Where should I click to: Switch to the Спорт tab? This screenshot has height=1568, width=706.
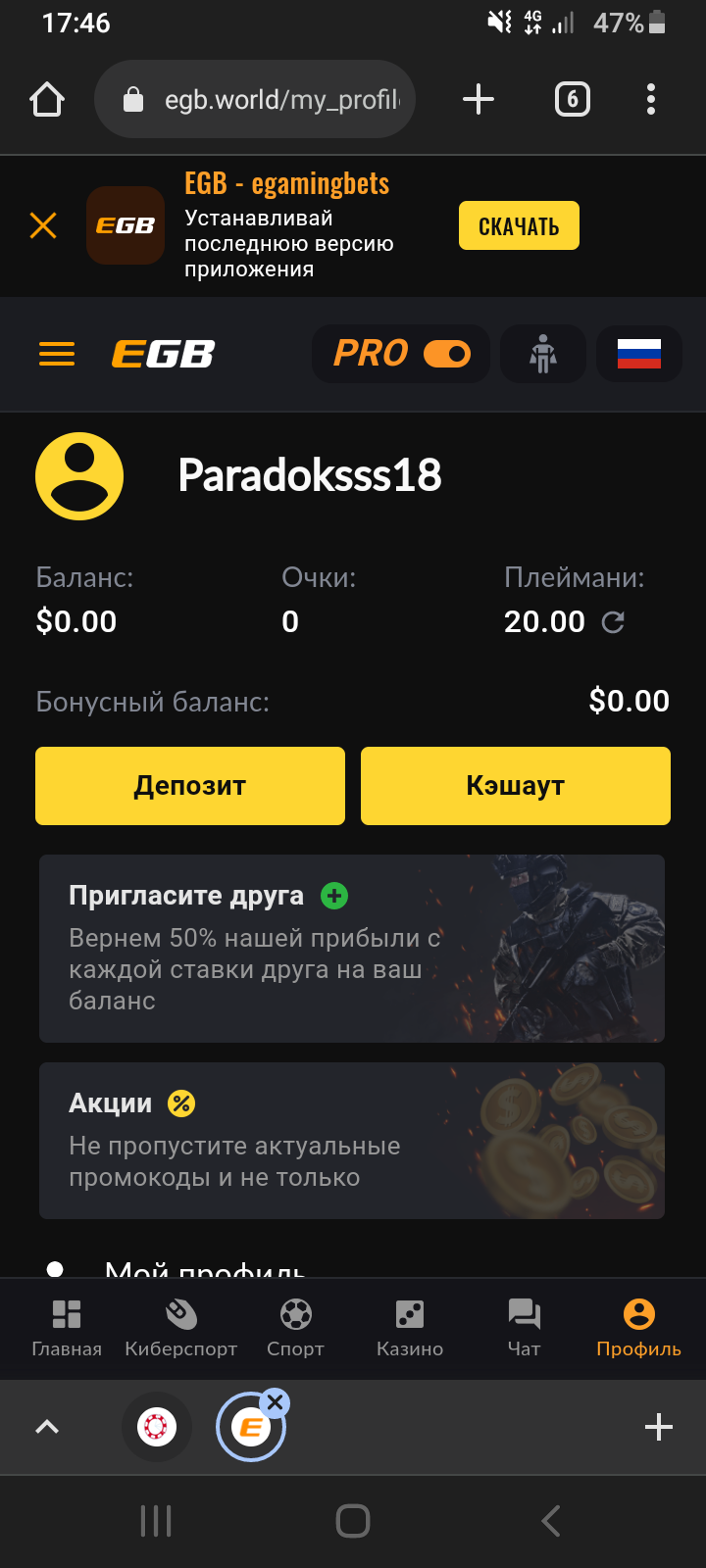(x=295, y=1329)
